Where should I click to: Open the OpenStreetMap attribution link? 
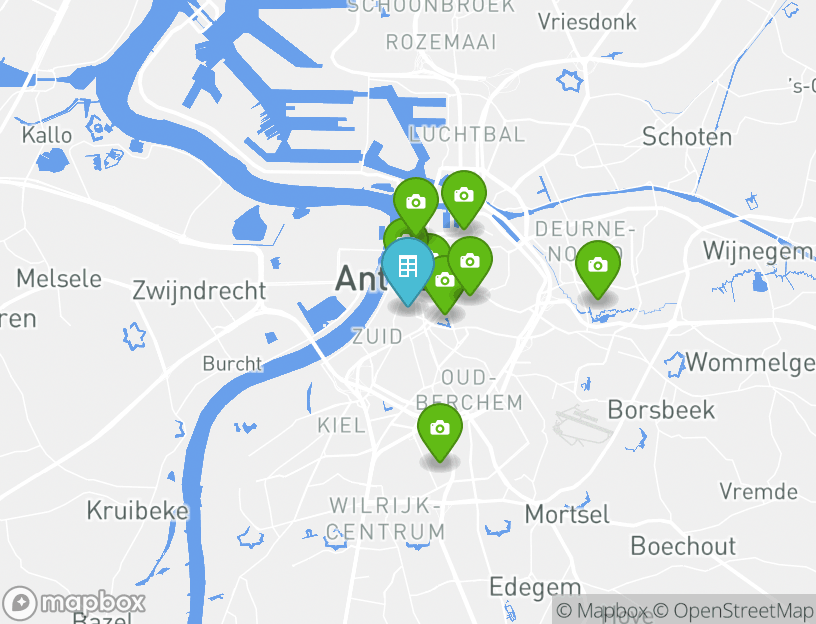click(742, 610)
